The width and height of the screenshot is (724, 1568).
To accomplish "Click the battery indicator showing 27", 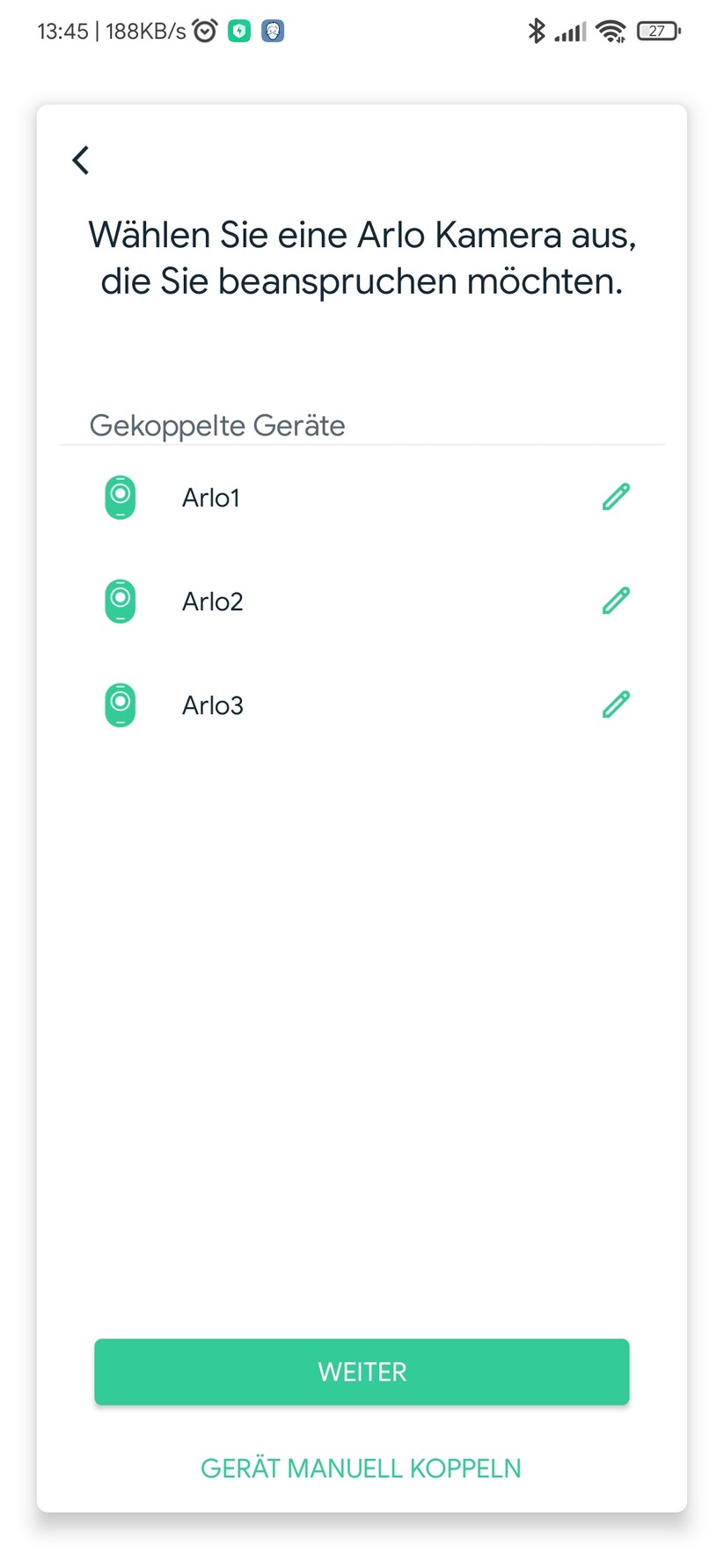I will click(658, 30).
